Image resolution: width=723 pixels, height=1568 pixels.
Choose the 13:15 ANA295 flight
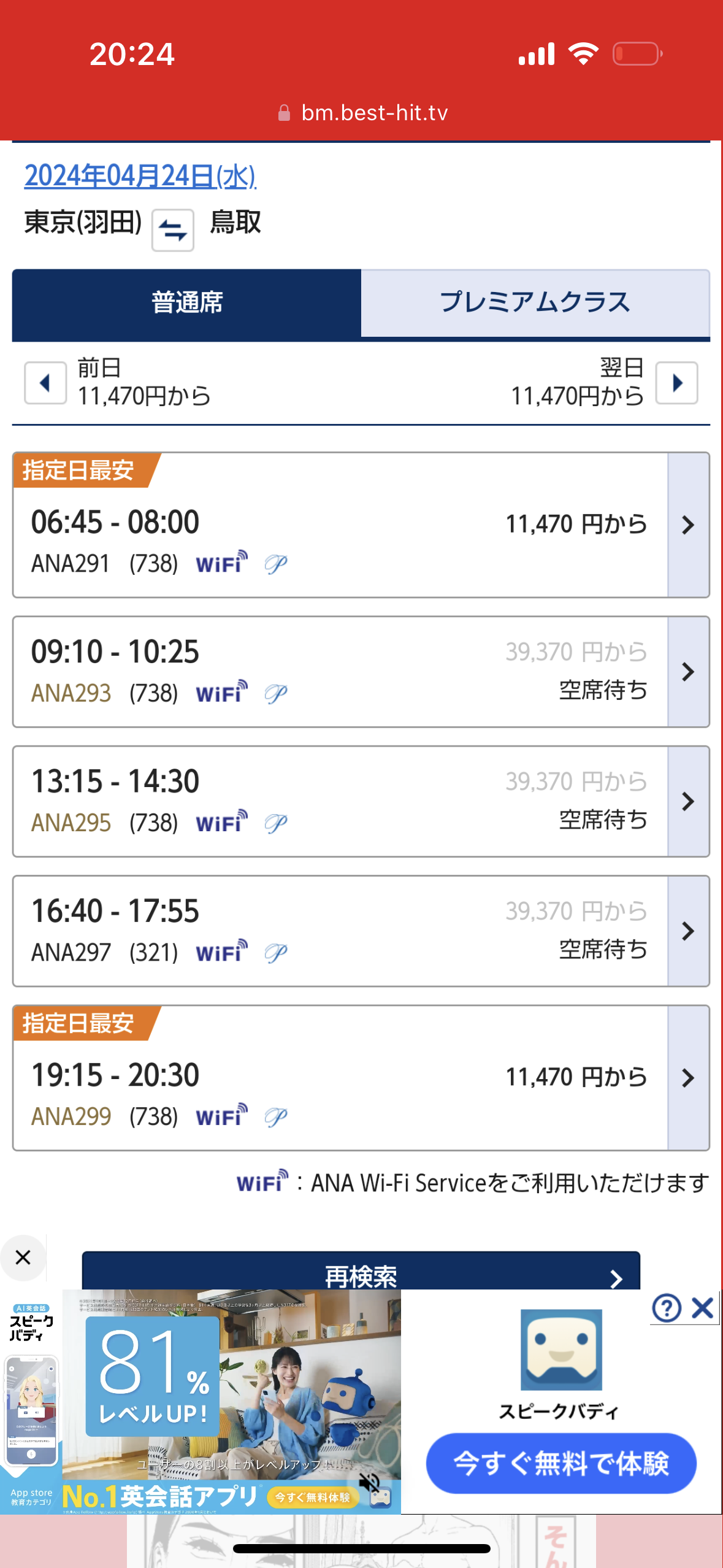361,801
